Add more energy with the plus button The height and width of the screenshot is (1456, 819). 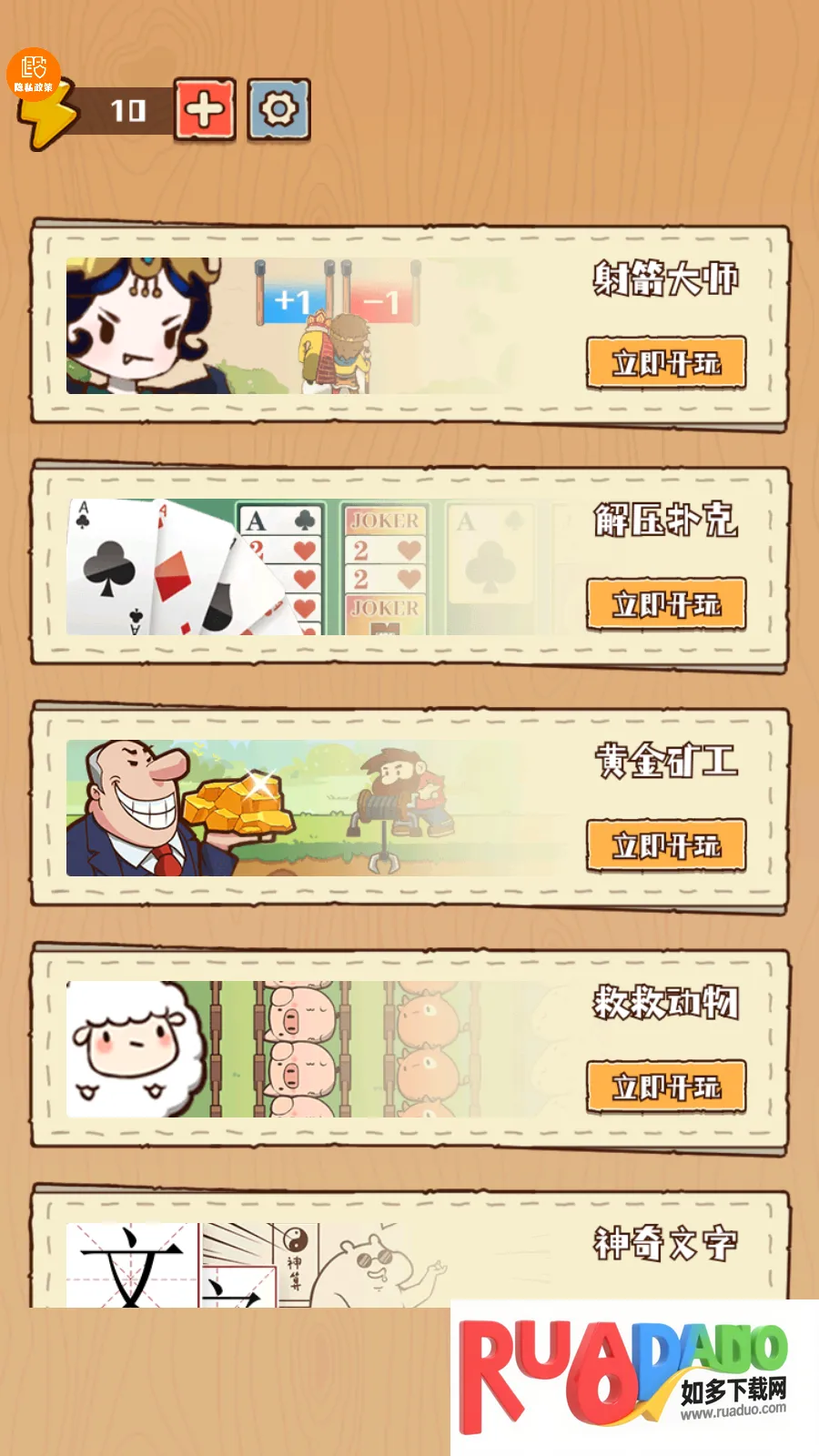[x=205, y=110]
